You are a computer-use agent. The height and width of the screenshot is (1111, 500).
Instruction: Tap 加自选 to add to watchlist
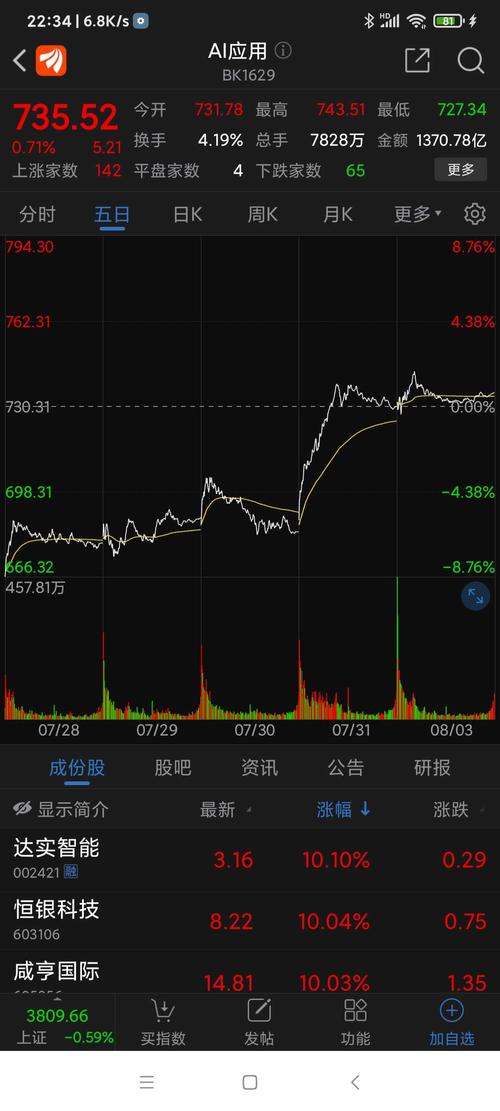(452, 1022)
